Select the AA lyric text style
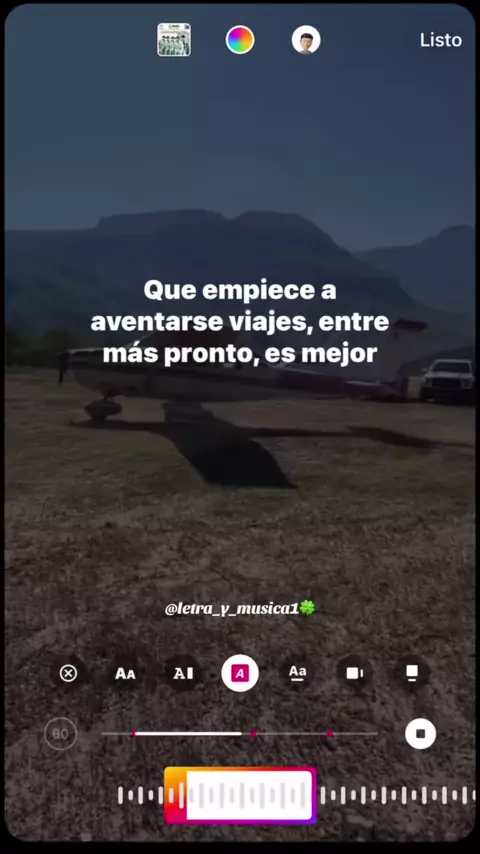The image size is (480, 854). pyautogui.click(x=125, y=674)
